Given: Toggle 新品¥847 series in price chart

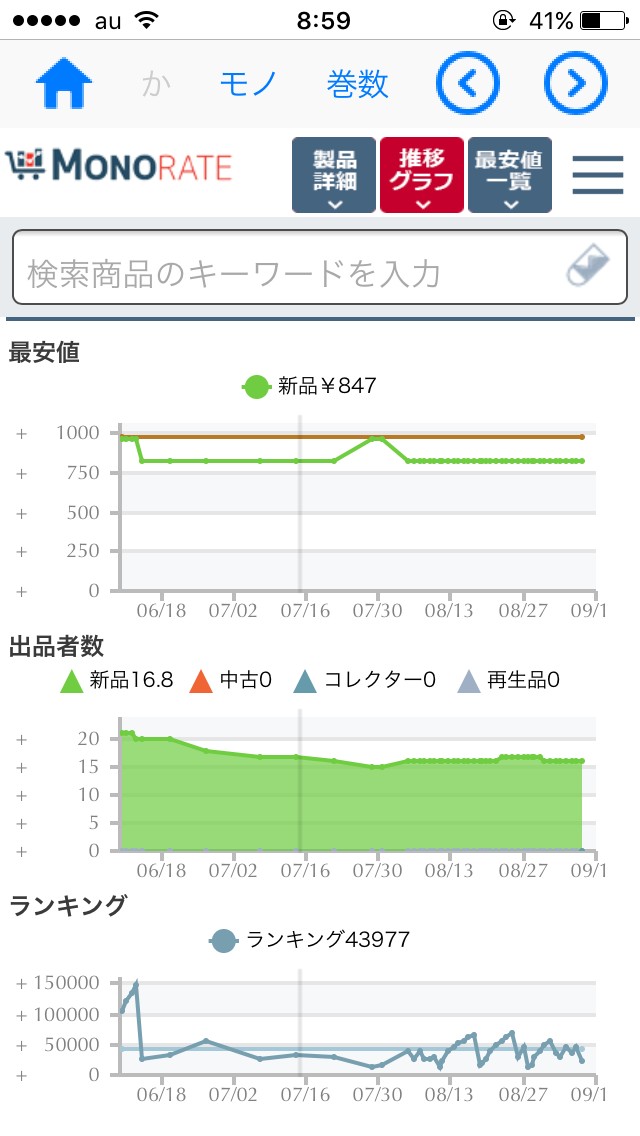Looking at the screenshot, I should coord(310,386).
